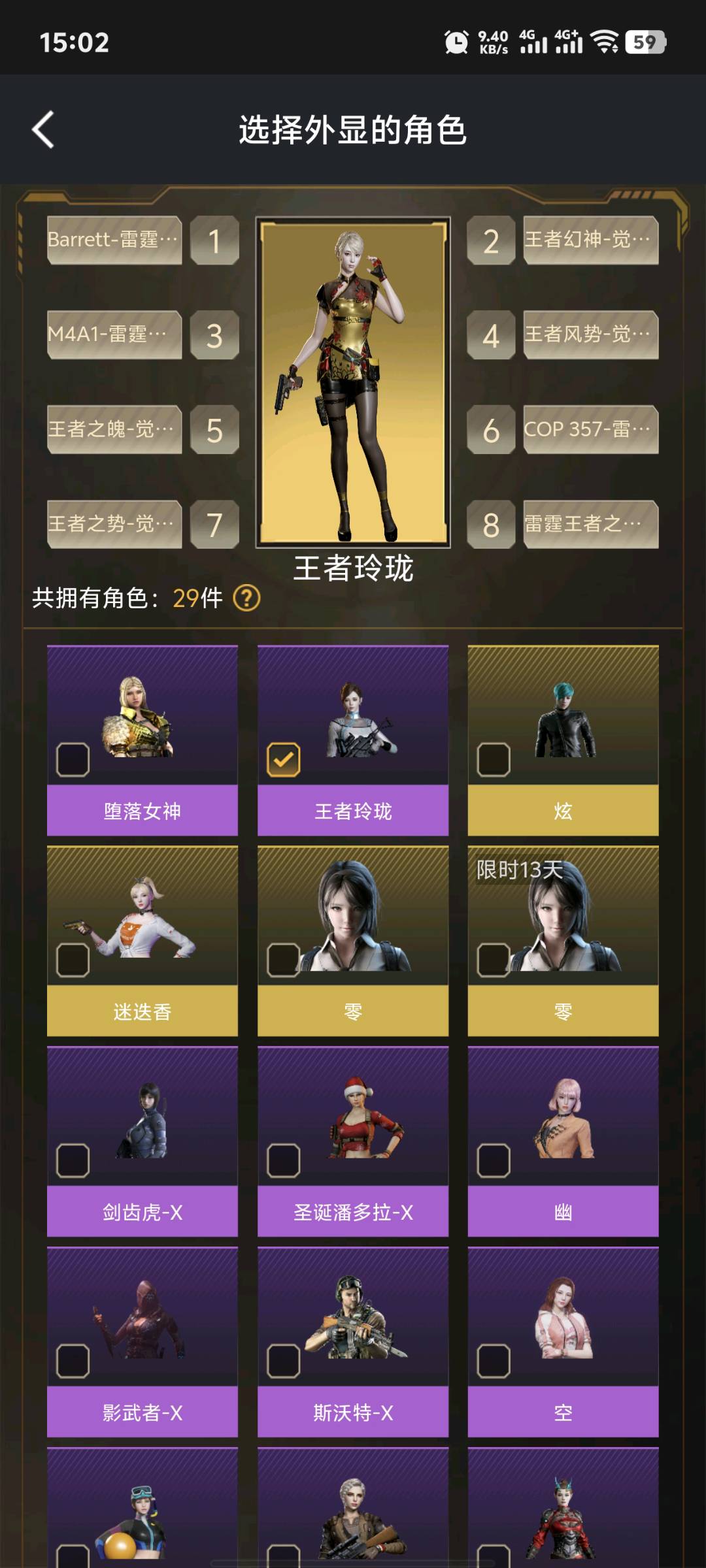Select 圣诞潘多拉-X character checkbox
The height and width of the screenshot is (1568, 706).
[283, 1160]
